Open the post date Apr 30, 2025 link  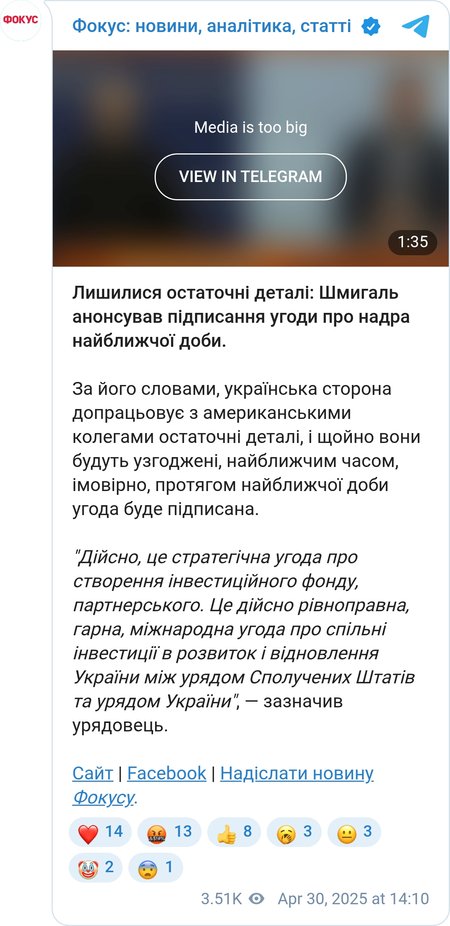[x=353, y=898]
